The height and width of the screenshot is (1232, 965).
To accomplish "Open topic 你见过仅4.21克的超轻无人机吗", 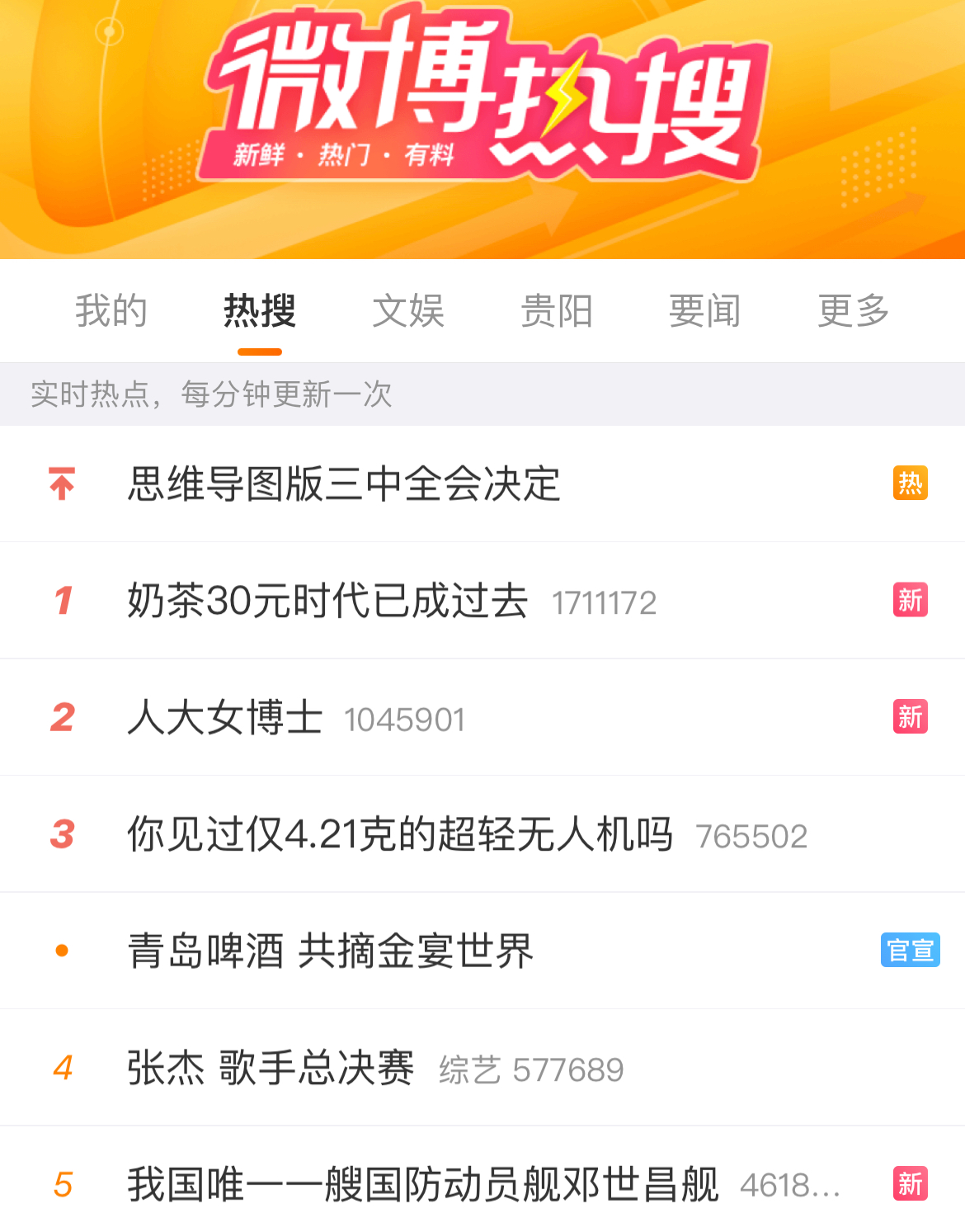I will pos(400,834).
